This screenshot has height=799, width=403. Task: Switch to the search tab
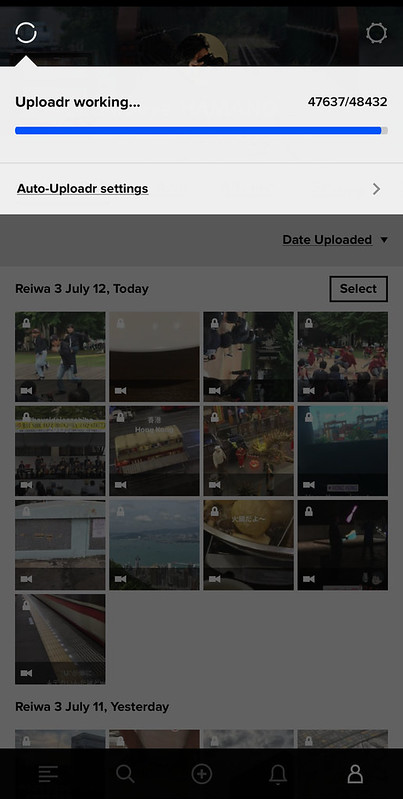click(x=125, y=775)
